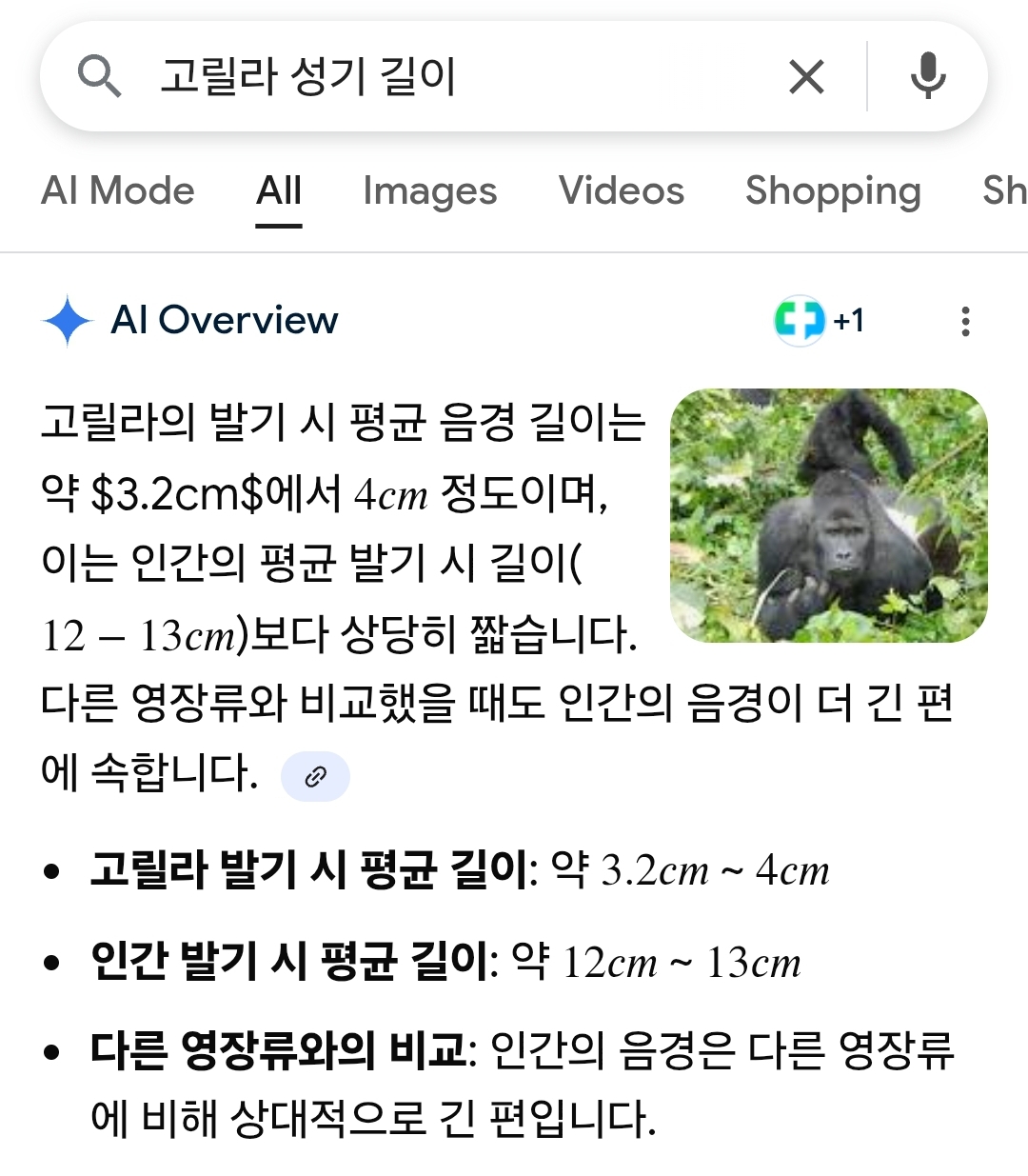Screen dimensions: 1028x1176
Task: Open the gorilla image thumbnail
Action: tap(829, 515)
